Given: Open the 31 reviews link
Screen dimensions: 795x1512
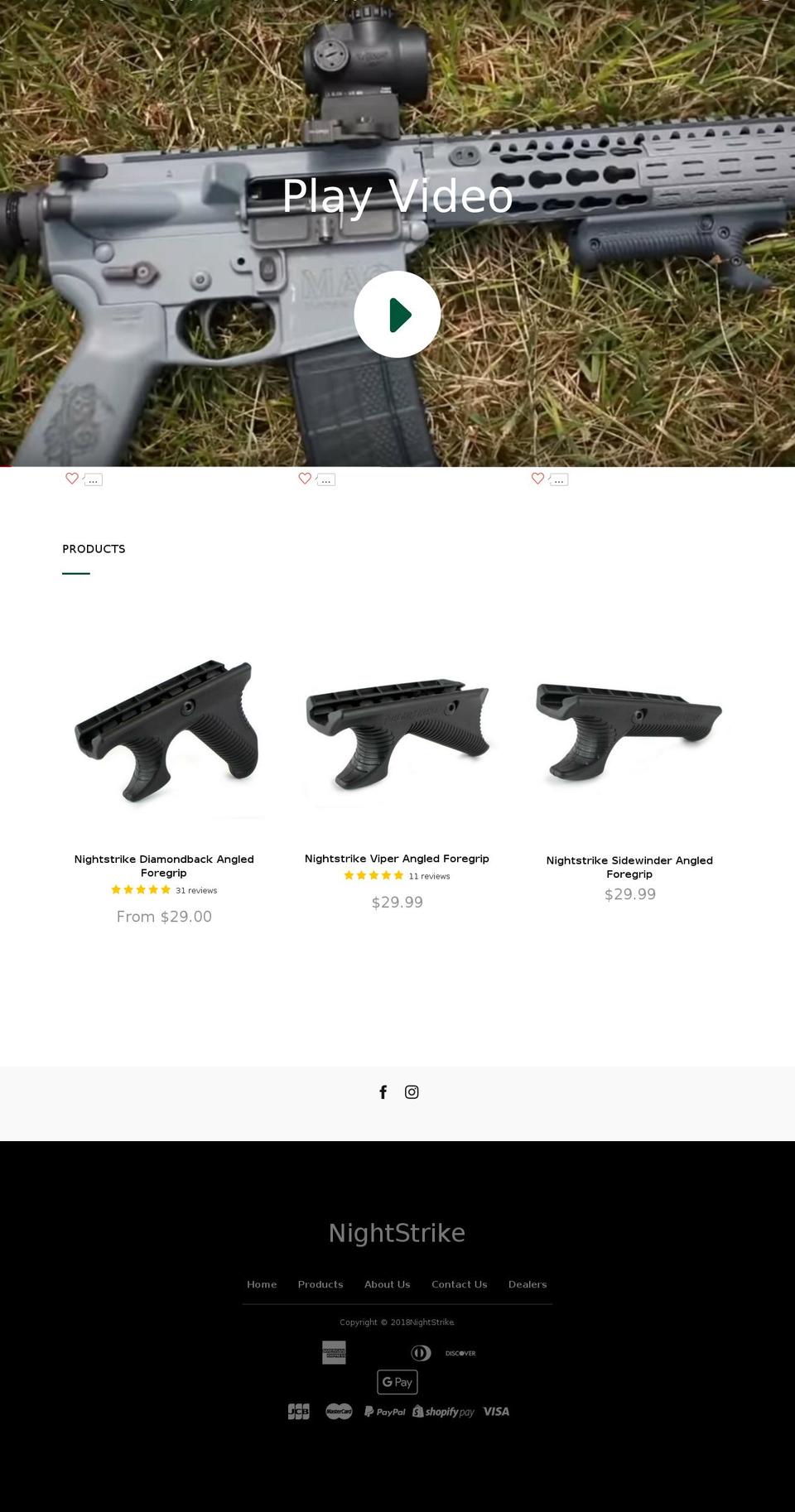Looking at the screenshot, I should click(x=196, y=890).
